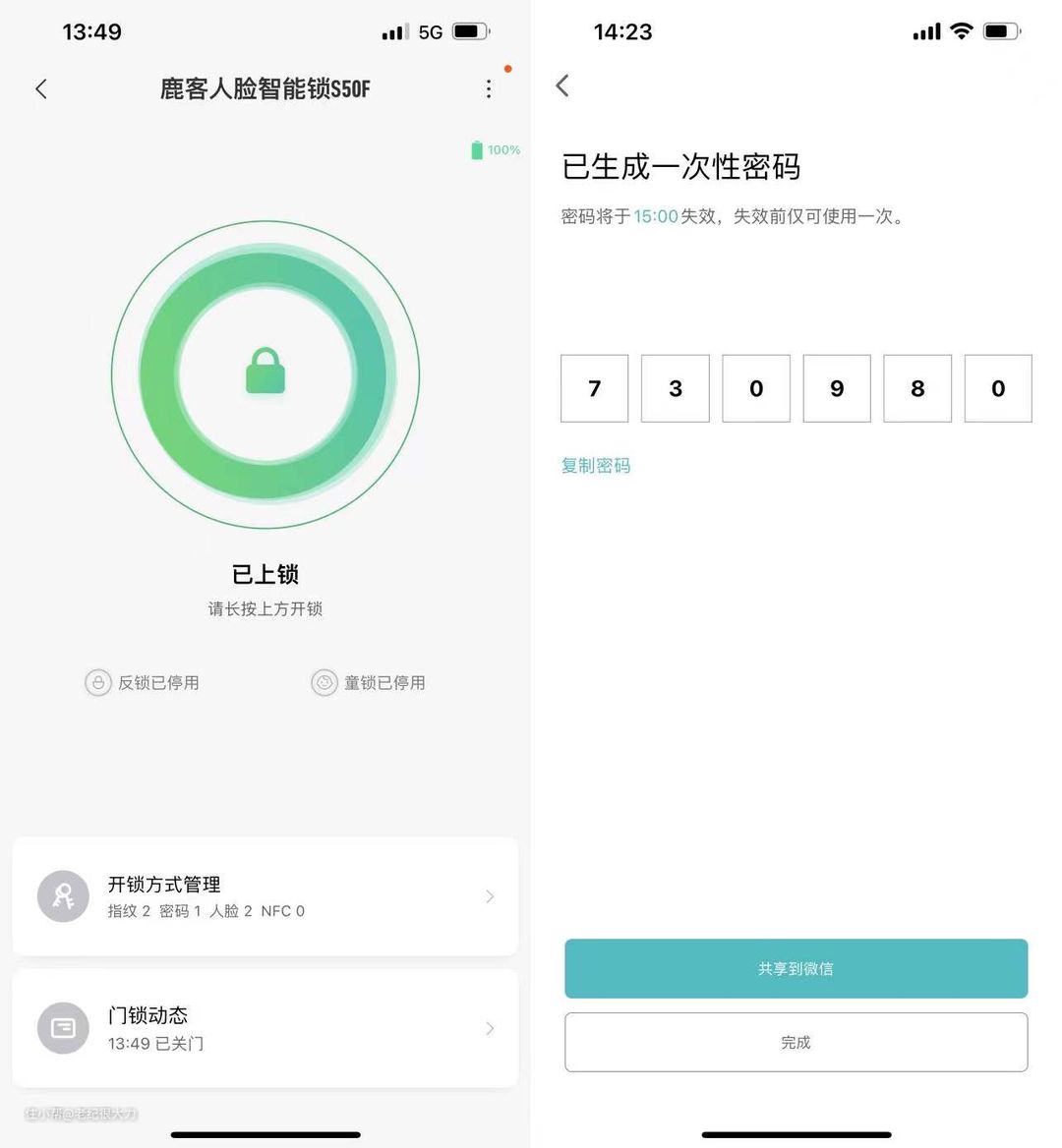Screen dimensions: 1062x1148
Task: View the 门锁动态 lock activity log
Action: click(265, 1028)
